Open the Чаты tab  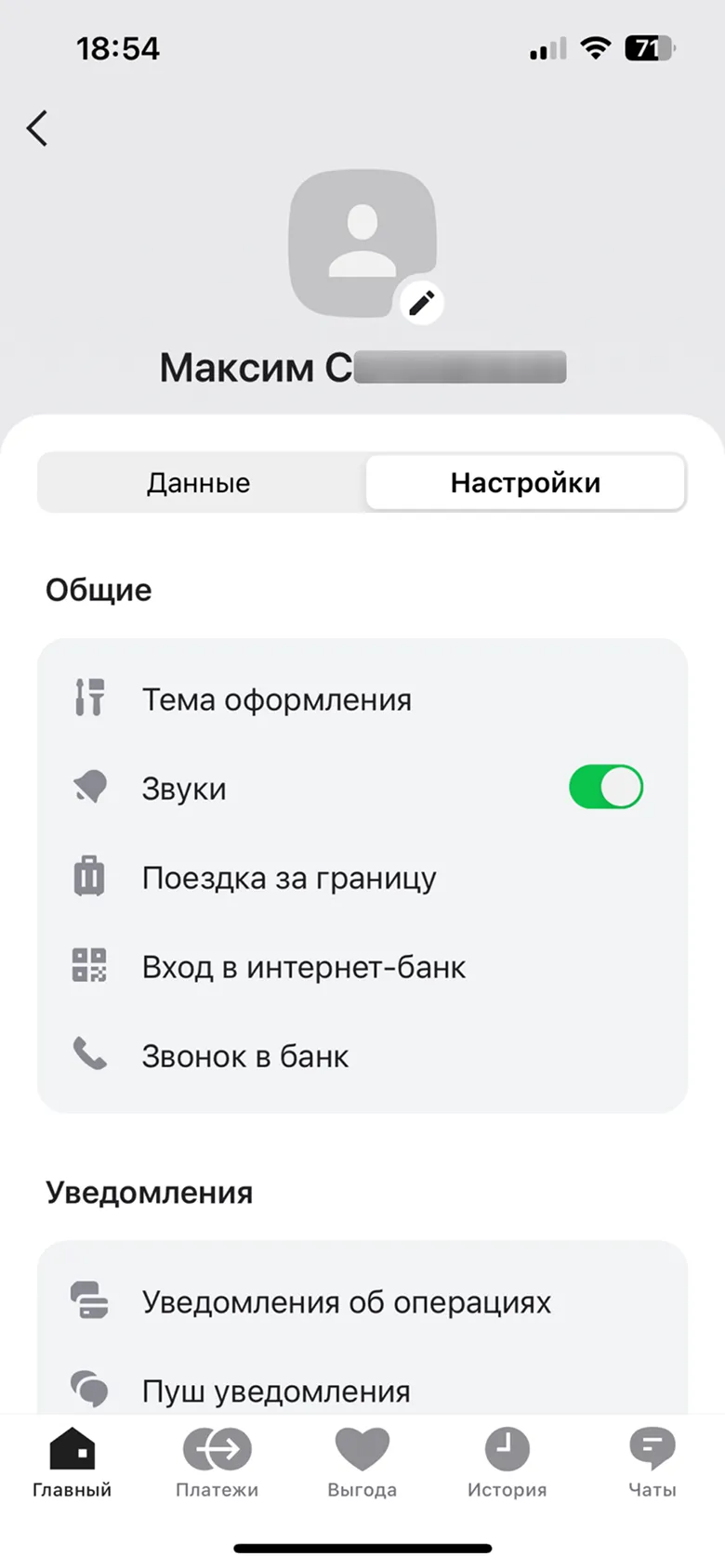[x=652, y=1463]
